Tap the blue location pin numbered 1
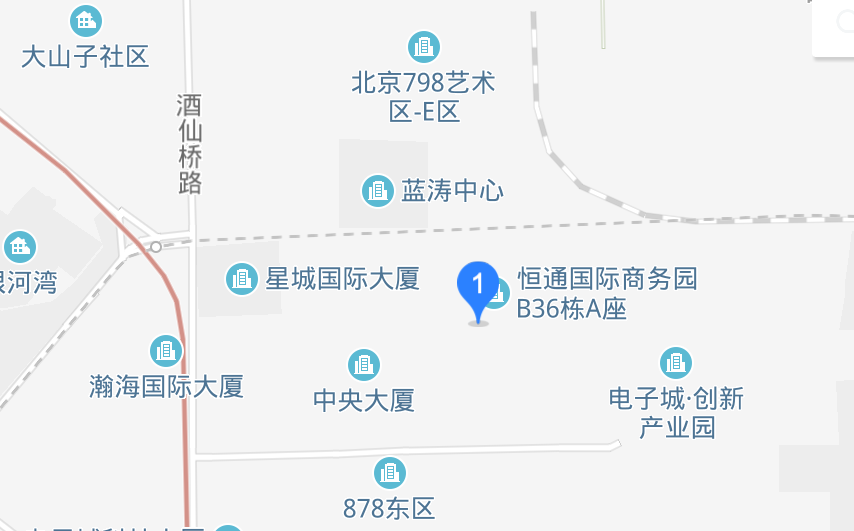Viewport: 854px width, 531px height. click(x=478, y=286)
